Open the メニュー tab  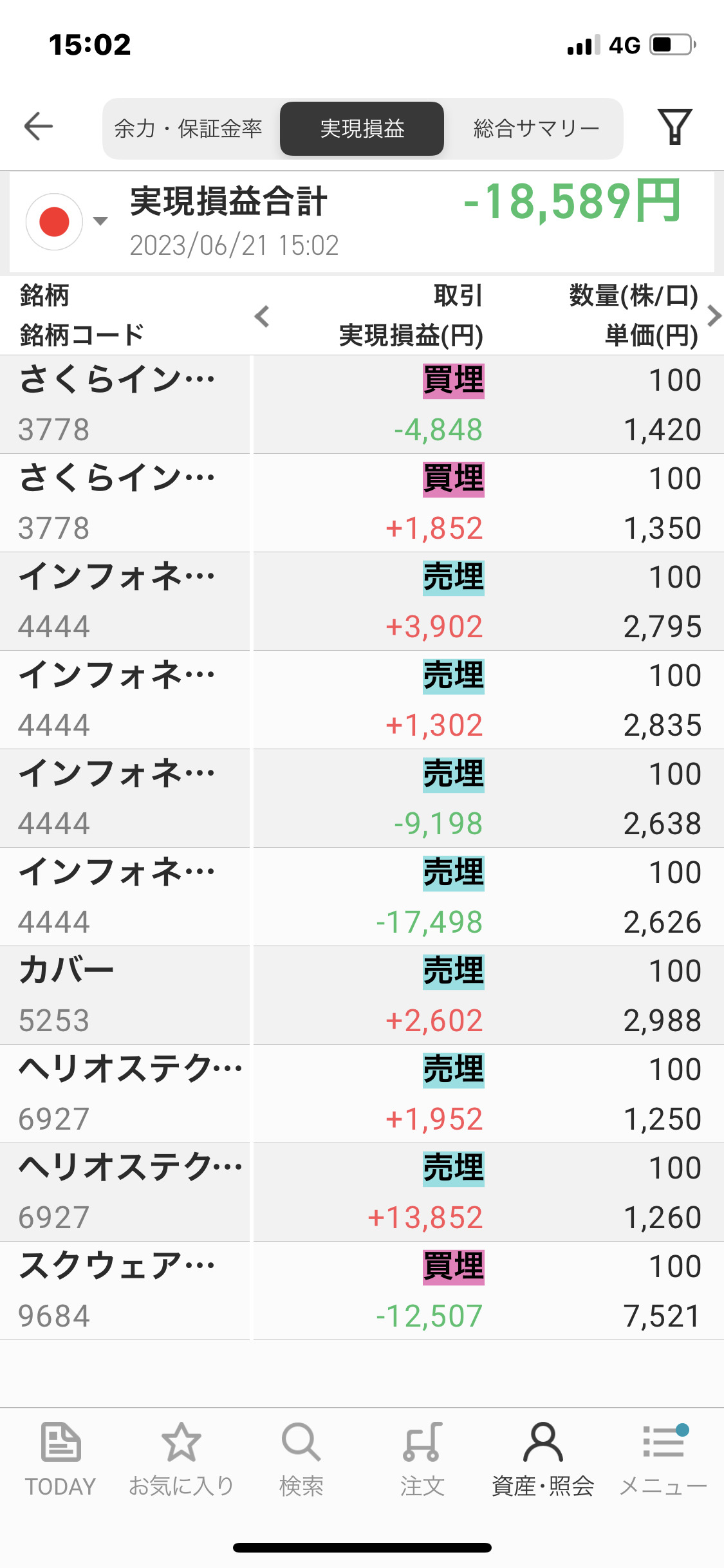tap(663, 1460)
